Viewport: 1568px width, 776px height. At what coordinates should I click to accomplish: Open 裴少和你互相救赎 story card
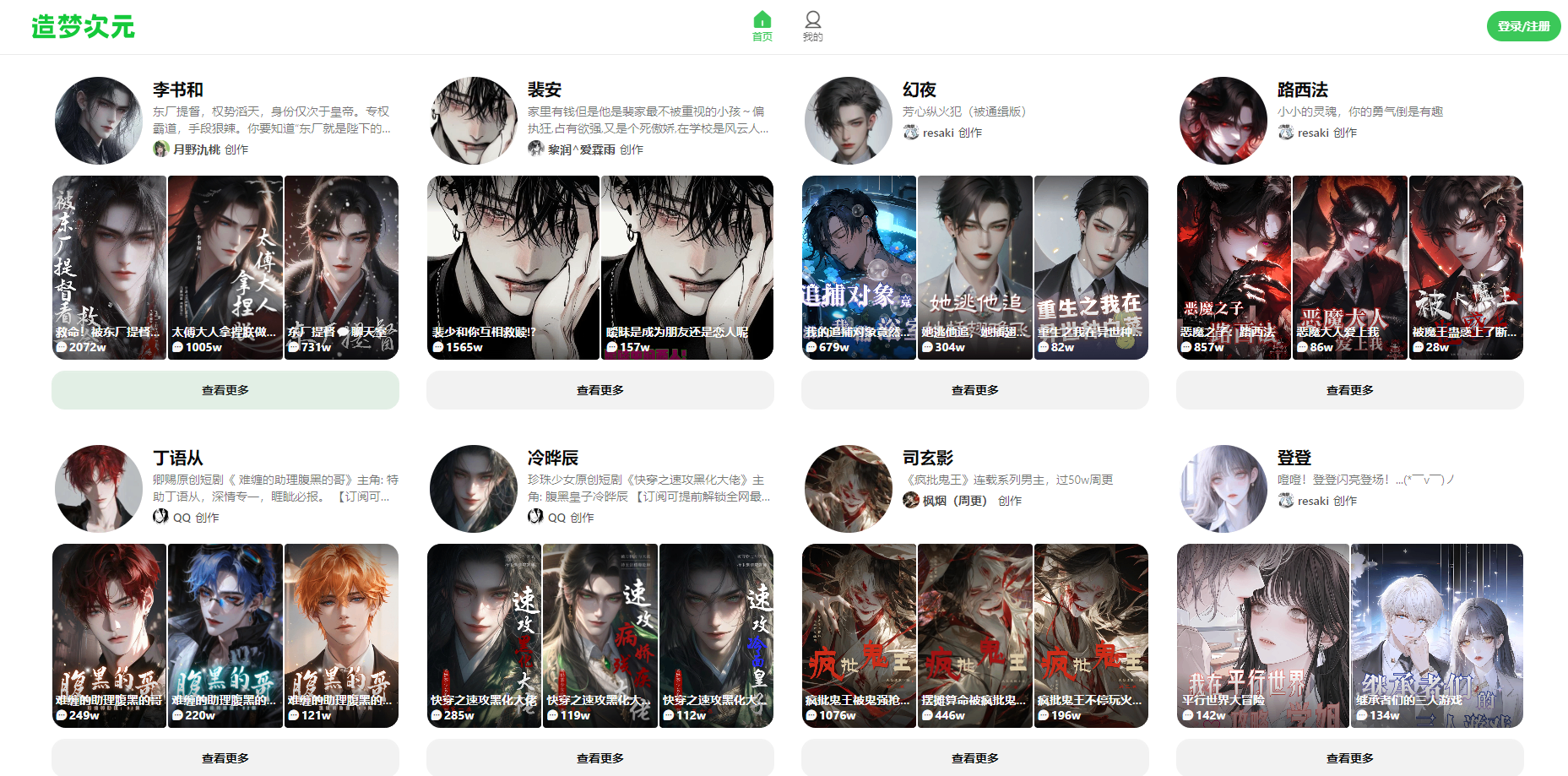(x=513, y=268)
